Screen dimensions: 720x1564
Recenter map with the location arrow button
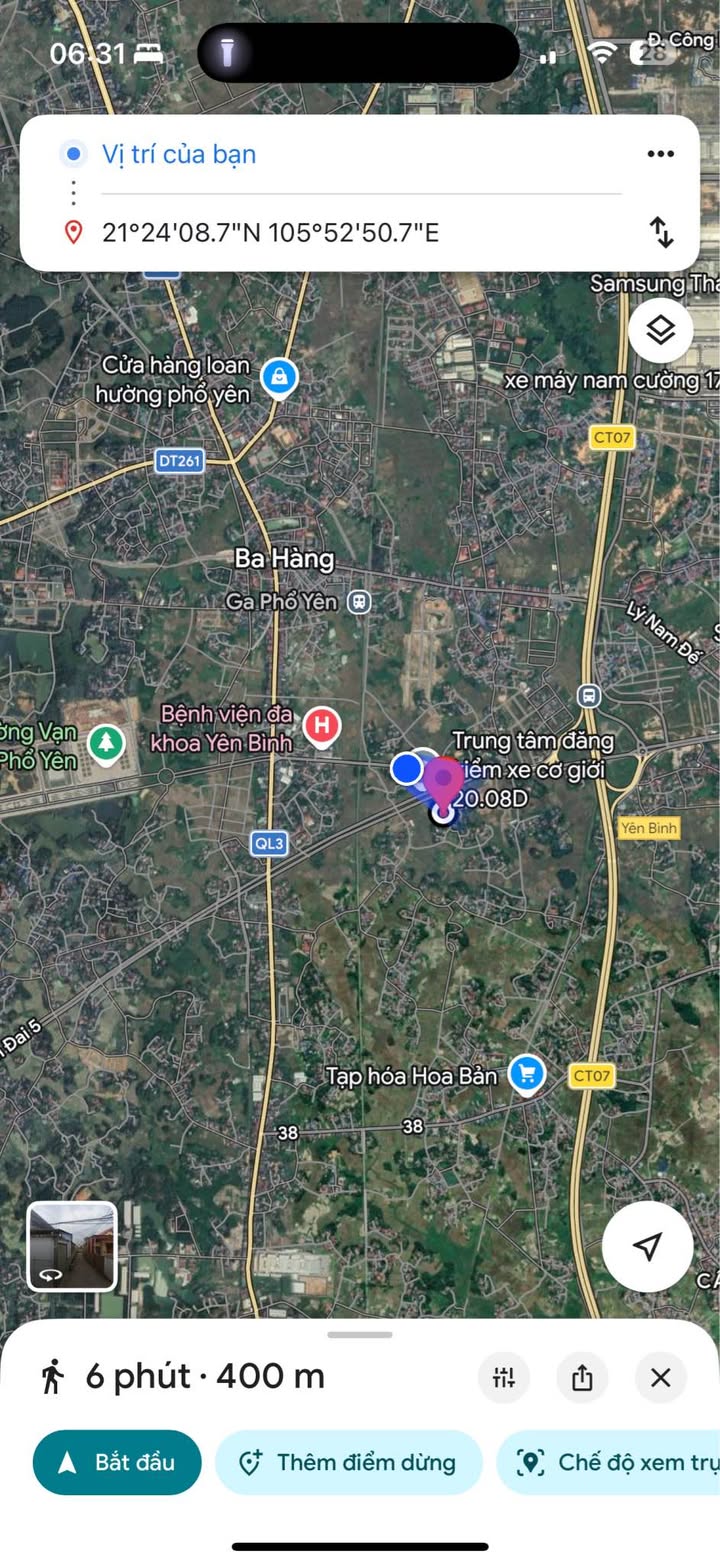pyautogui.click(x=648, y=1246)
